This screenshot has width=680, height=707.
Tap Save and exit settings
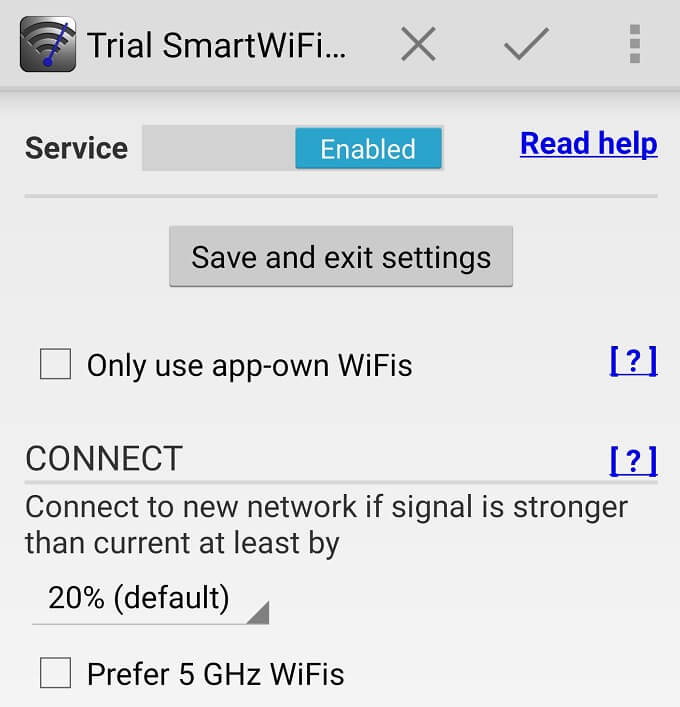(x=341, y=257)
